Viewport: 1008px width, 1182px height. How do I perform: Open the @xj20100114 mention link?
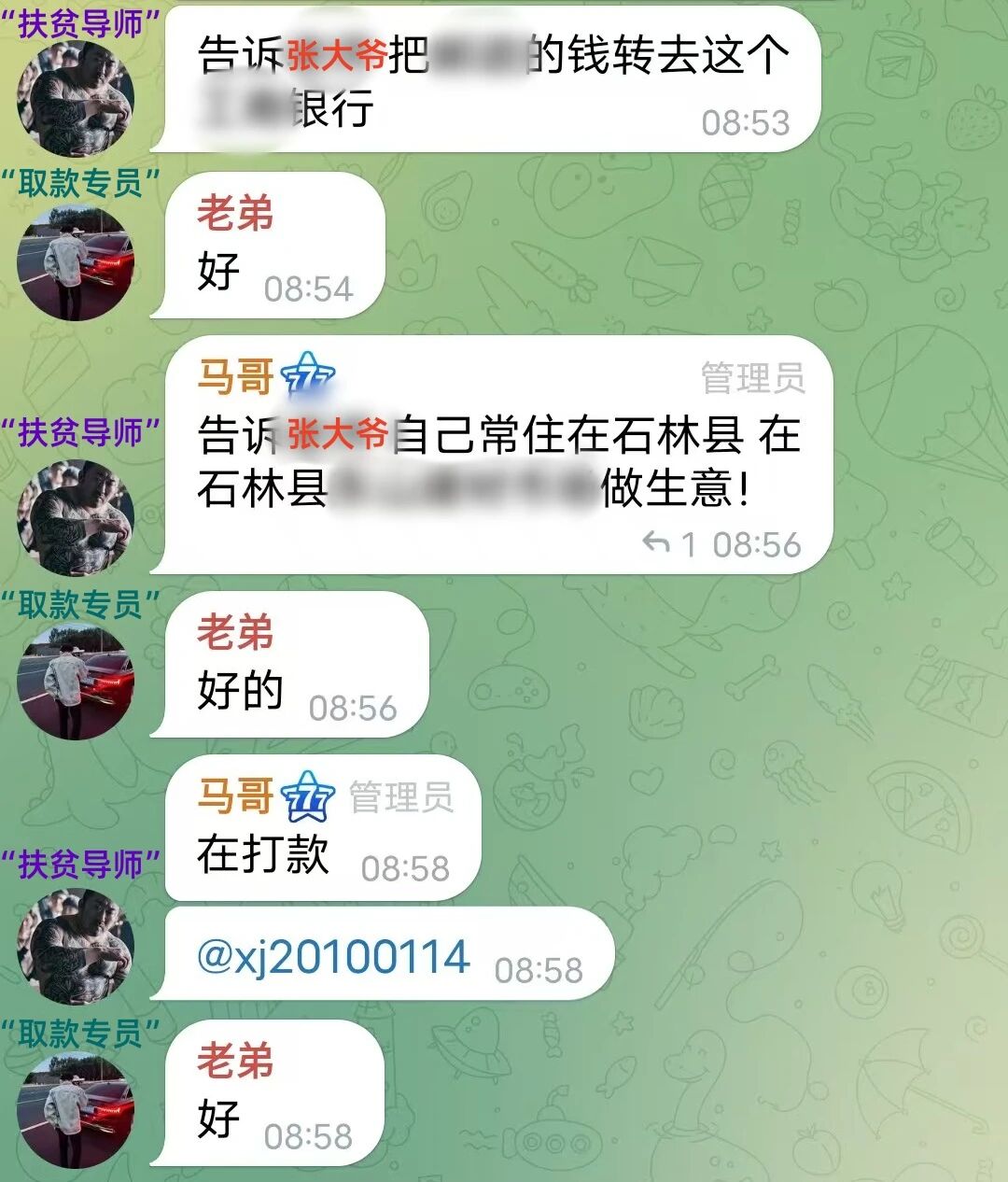333,959
